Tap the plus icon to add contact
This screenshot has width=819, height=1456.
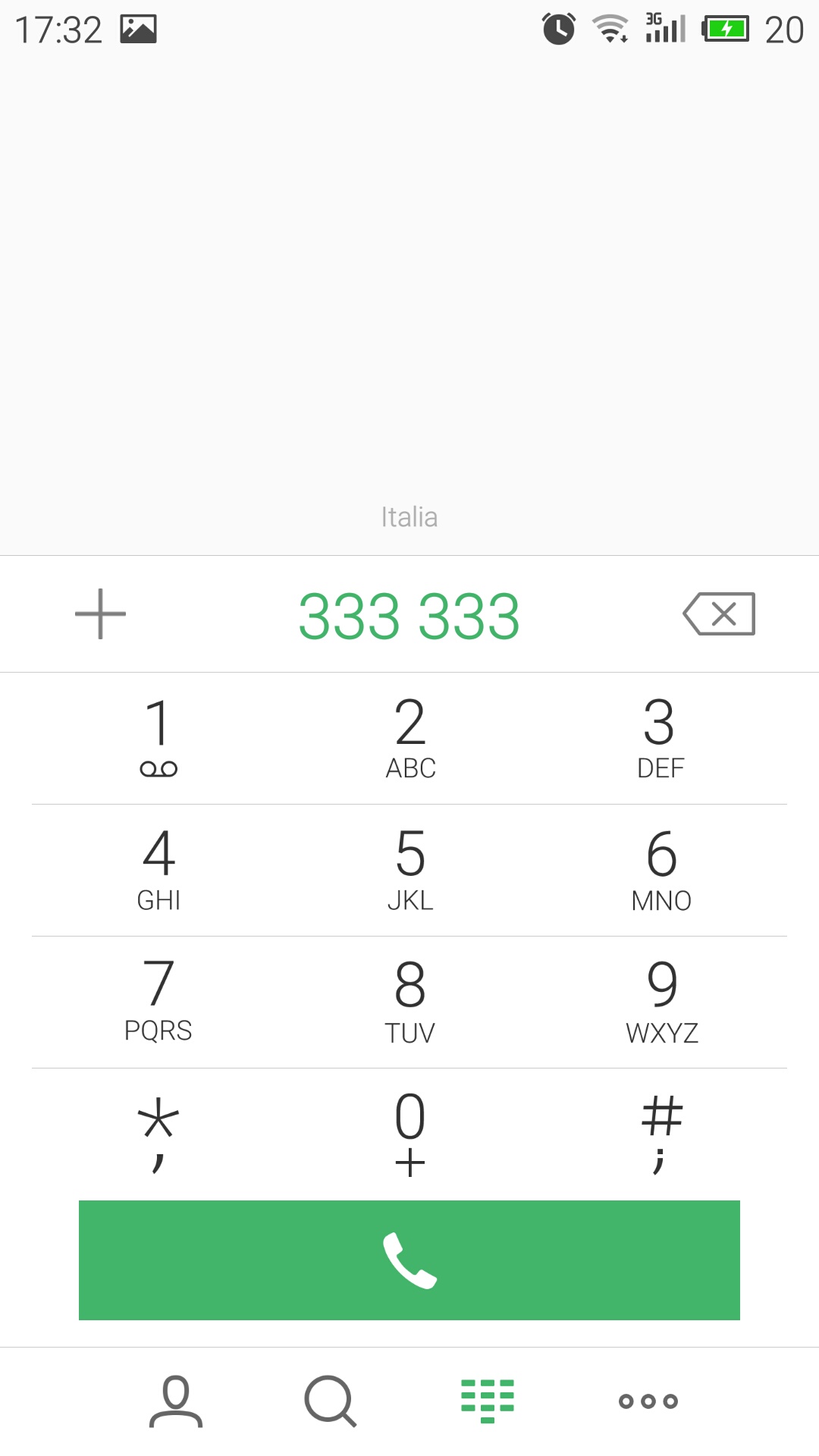[x=100, y=614]
